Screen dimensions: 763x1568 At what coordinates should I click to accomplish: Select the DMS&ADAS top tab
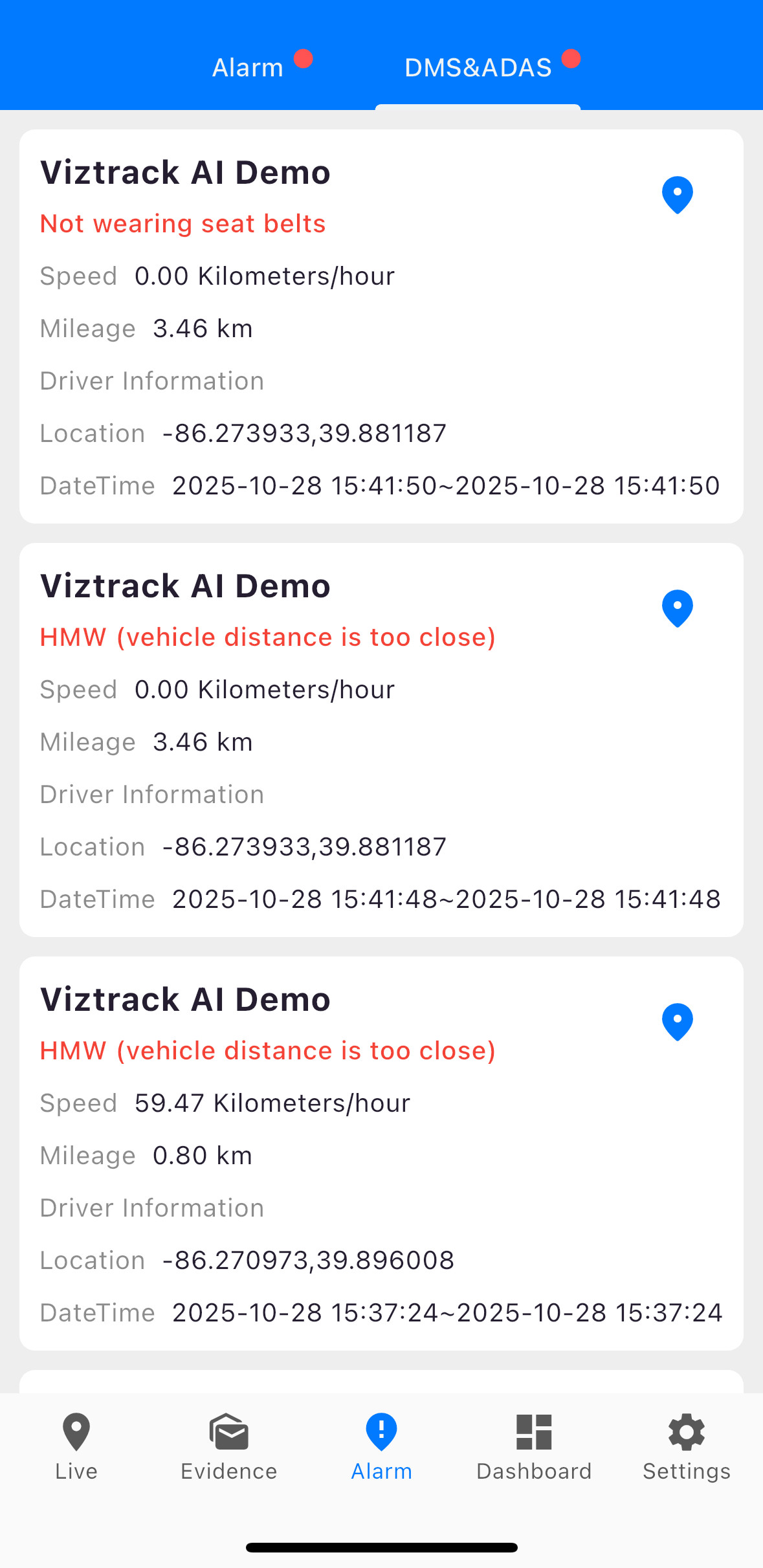(478, 68)
